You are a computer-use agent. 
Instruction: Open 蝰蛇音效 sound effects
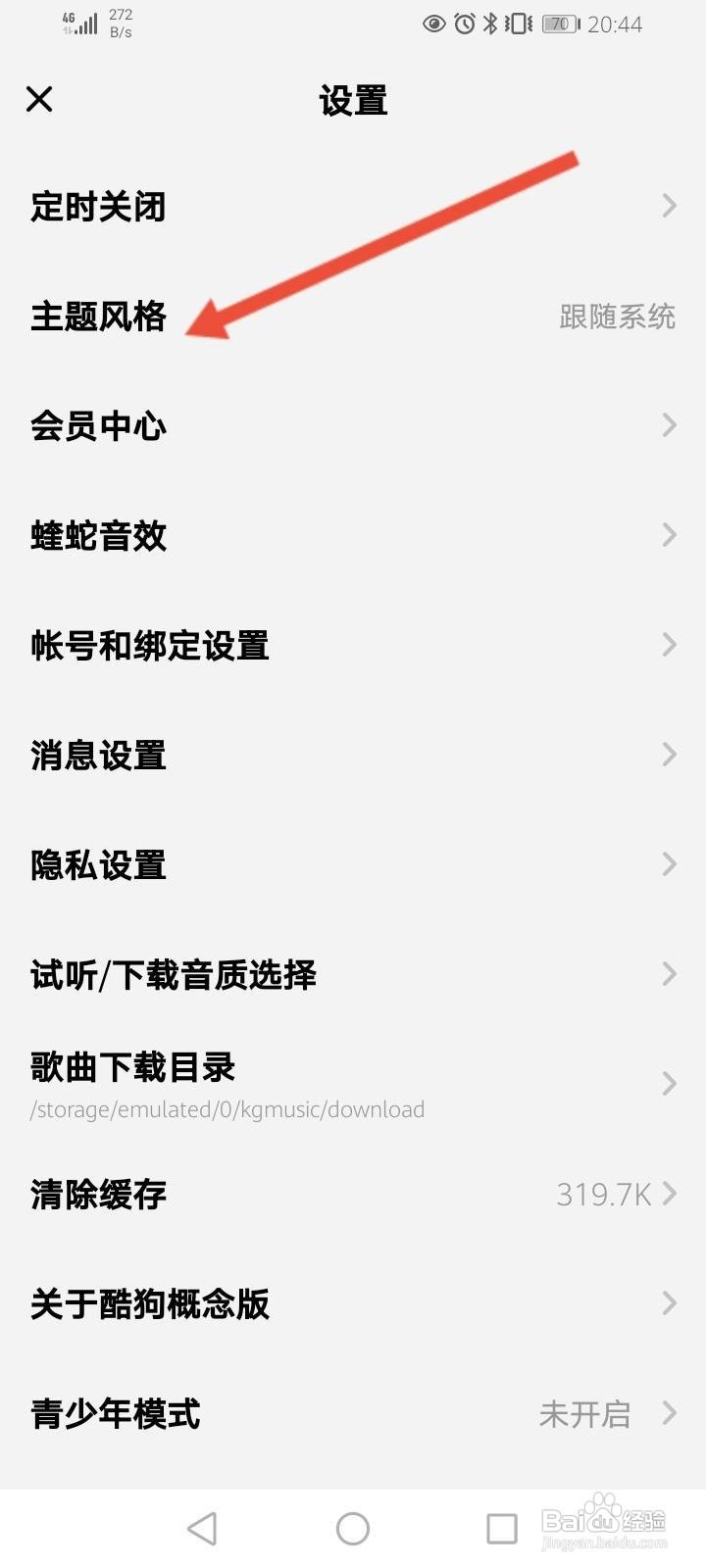(x=98, y=536)
